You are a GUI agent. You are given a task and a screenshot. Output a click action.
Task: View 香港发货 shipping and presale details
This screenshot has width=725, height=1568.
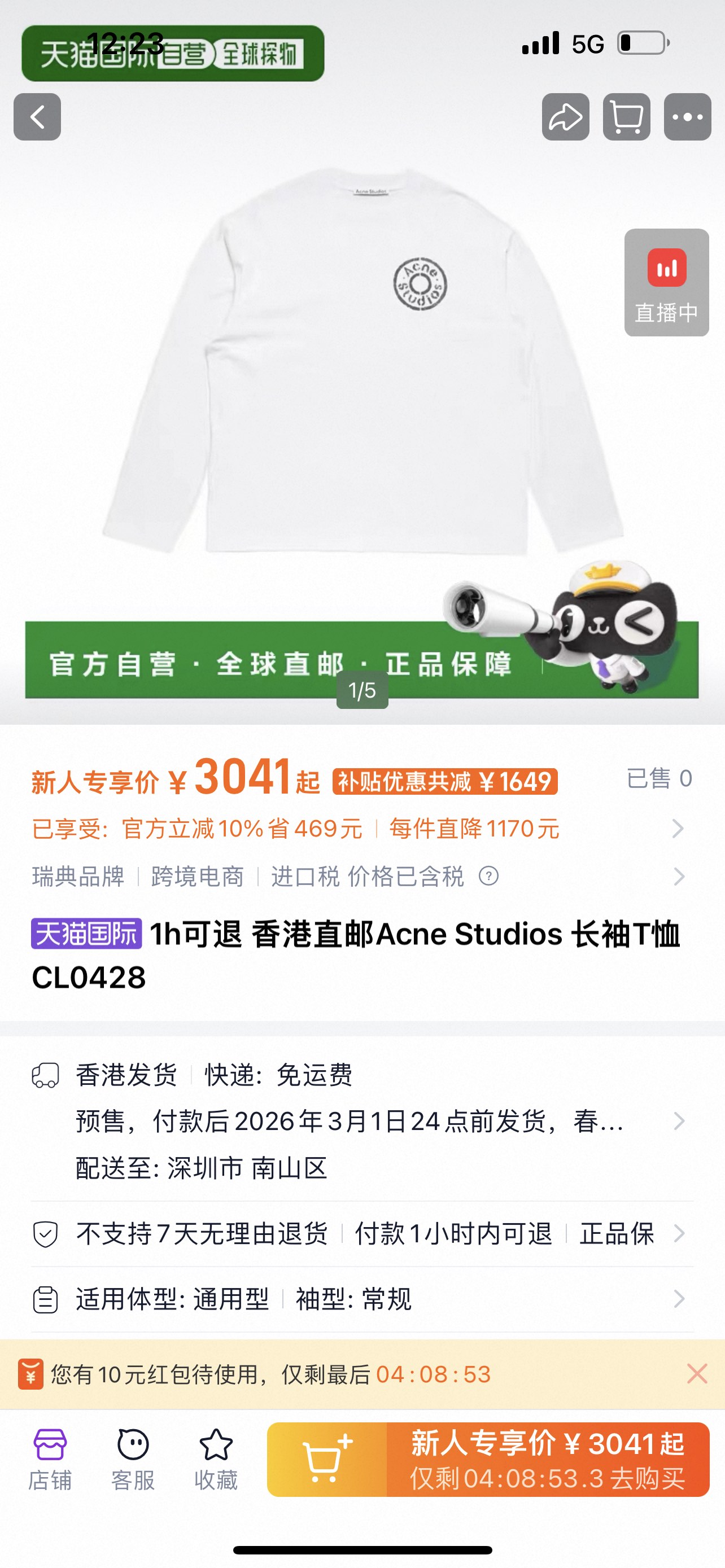(x=362, y=1120)
